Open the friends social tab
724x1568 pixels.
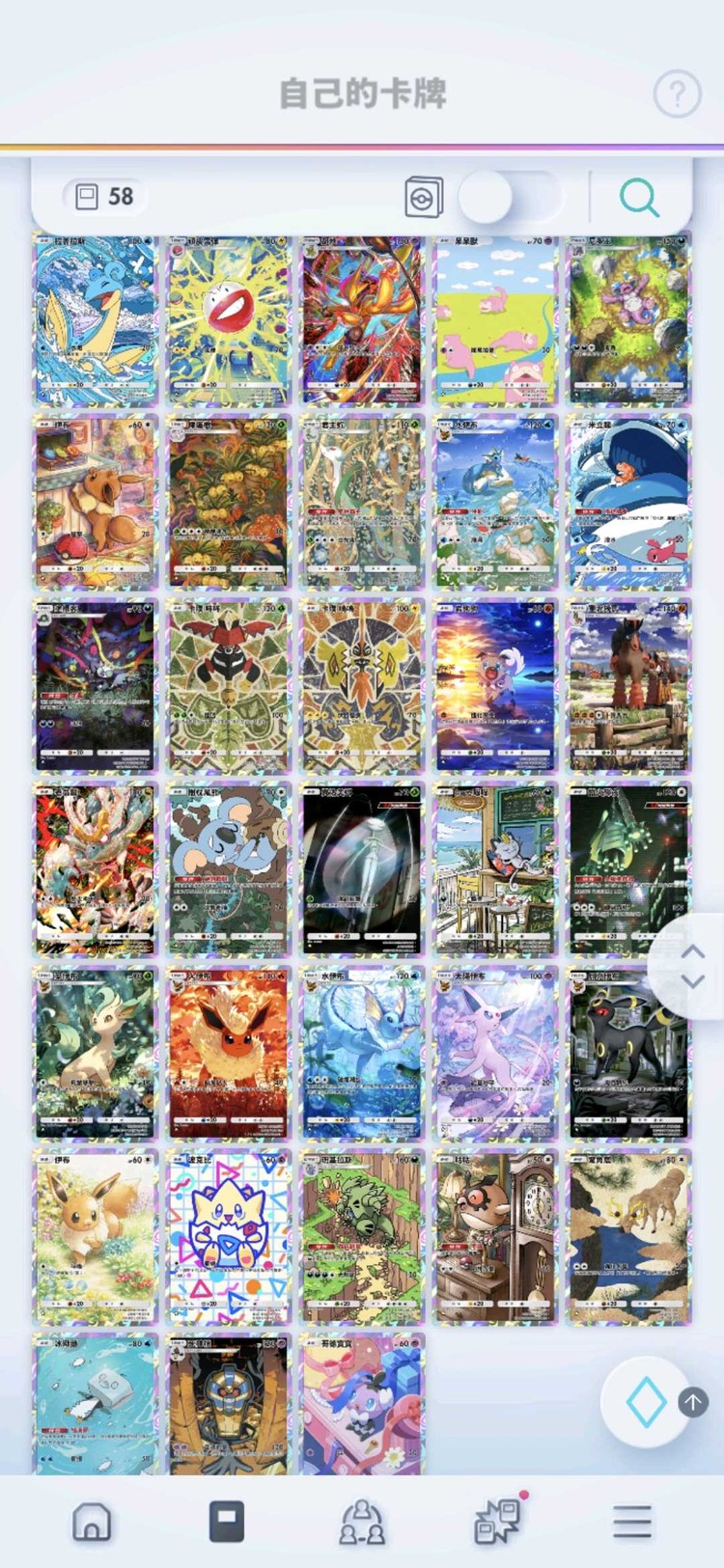pyautogui.click(x=362, y=1522)
